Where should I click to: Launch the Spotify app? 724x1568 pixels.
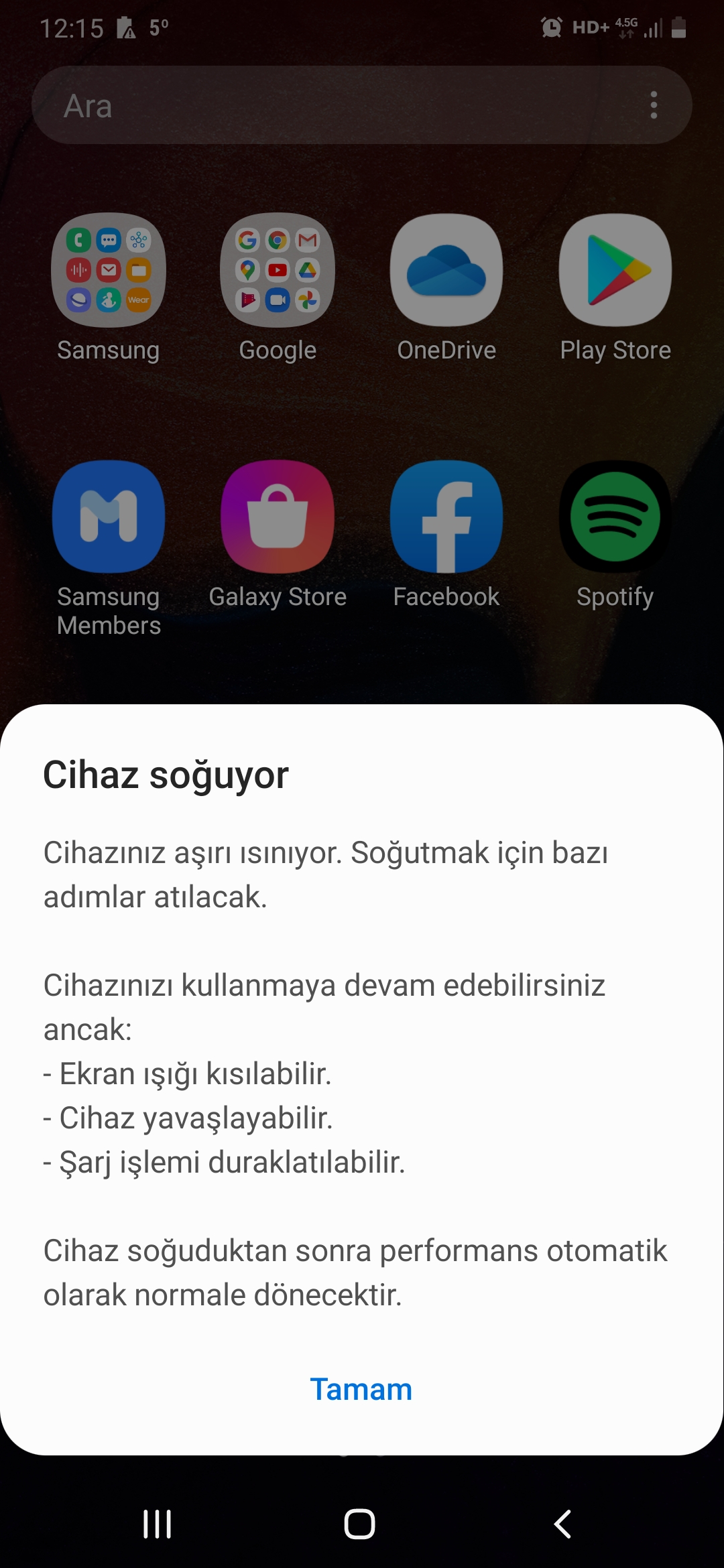(x=615, y=517)
